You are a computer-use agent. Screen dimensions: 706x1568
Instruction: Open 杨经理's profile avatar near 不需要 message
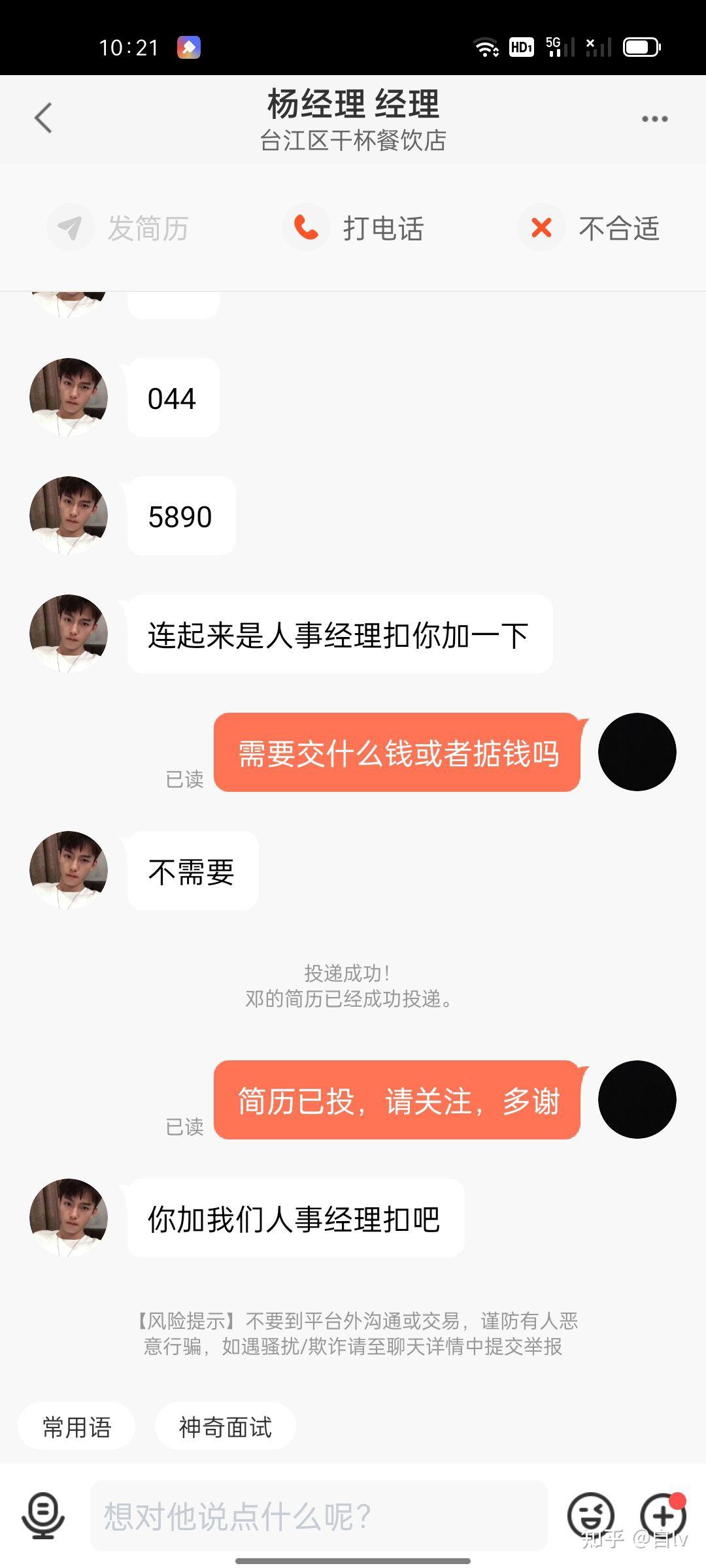click(67, 870)
